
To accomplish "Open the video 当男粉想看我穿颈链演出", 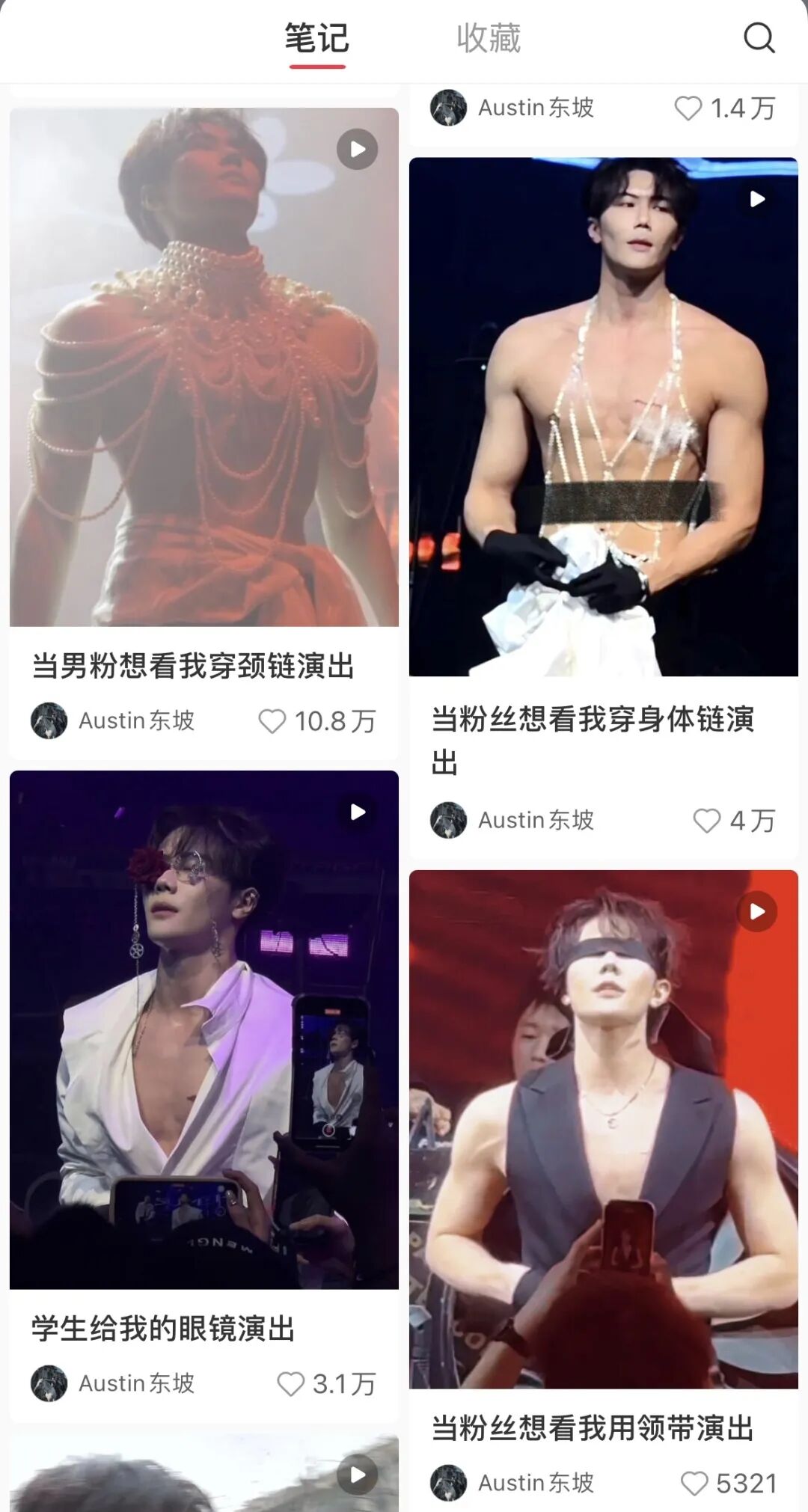I will click(x=204, y=367).
